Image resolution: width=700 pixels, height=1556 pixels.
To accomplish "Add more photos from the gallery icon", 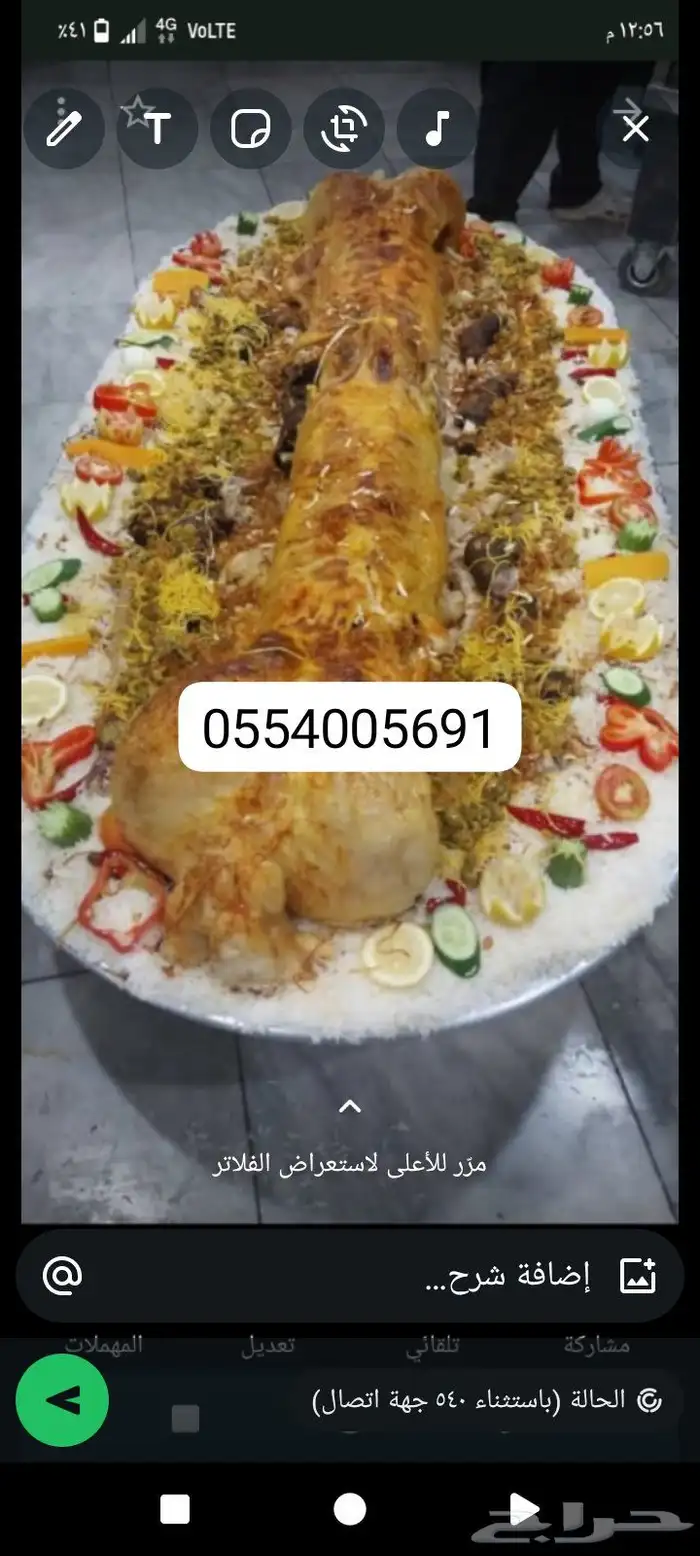I will tap(637, 1275).
